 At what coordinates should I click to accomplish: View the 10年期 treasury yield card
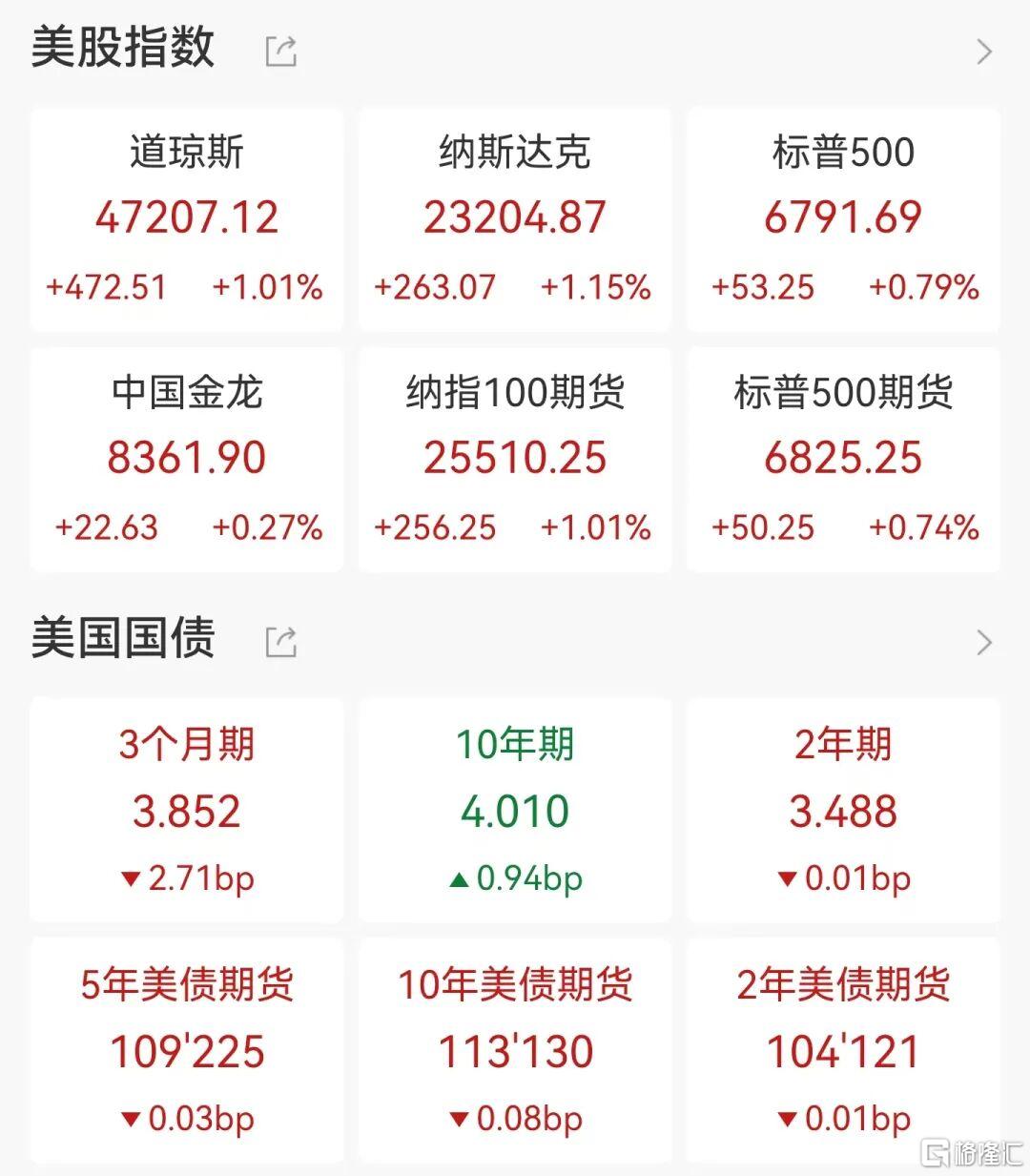[x=515, y=811]
